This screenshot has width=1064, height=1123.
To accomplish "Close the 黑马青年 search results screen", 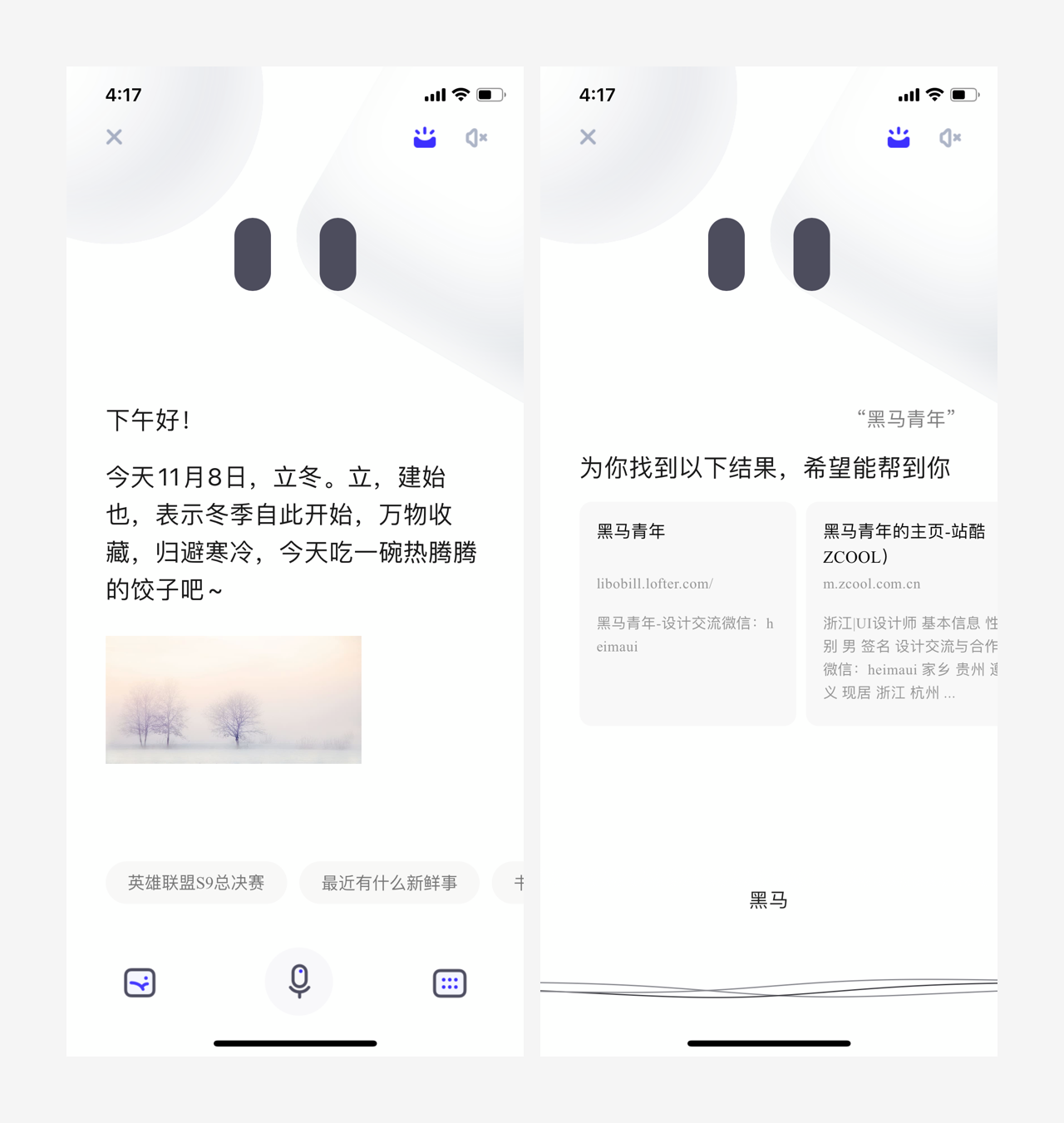I will coord(588,137).
